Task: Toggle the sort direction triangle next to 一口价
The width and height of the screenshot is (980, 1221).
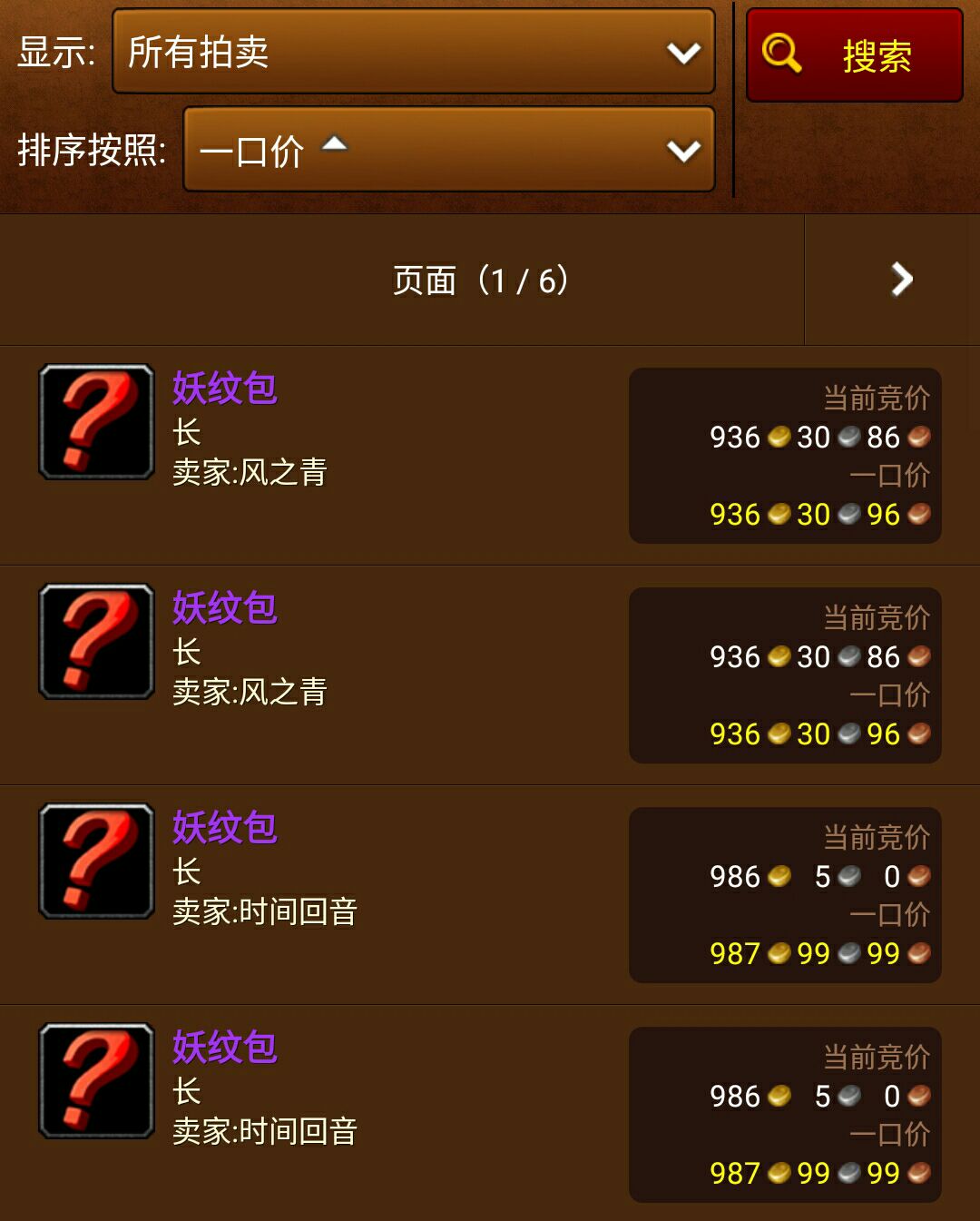Action: pyautogui.click(x=337, y=143)
